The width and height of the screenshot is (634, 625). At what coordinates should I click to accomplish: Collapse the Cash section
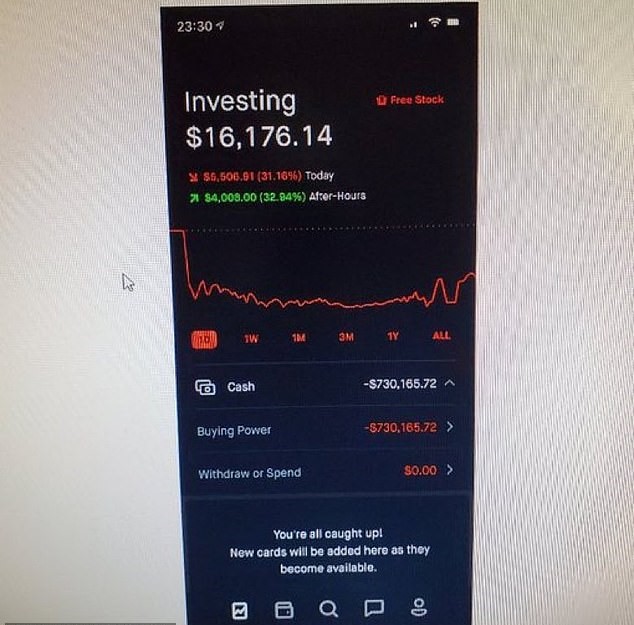tap(450, 383)
